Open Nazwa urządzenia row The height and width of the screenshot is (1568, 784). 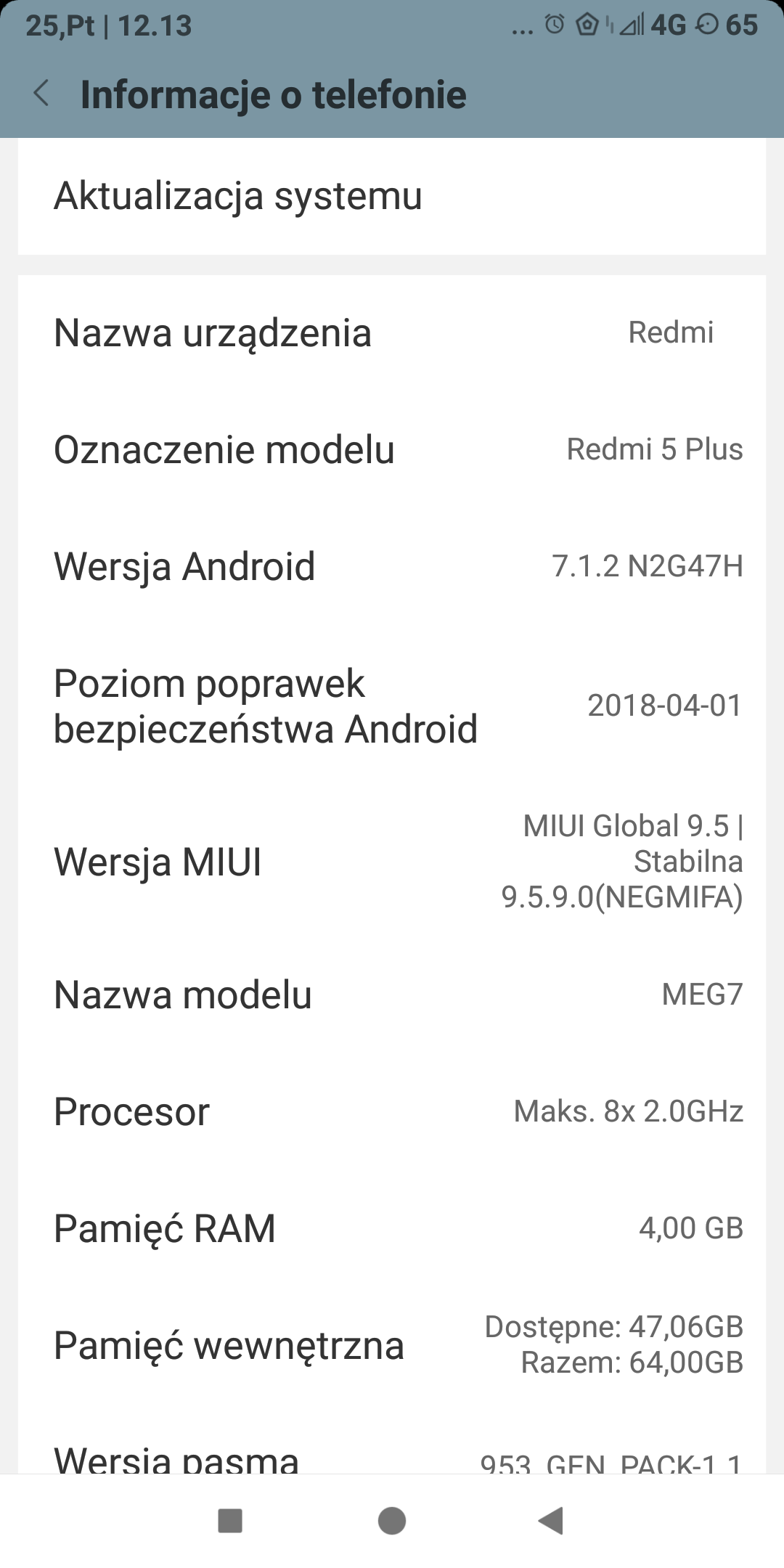(392, 333)
